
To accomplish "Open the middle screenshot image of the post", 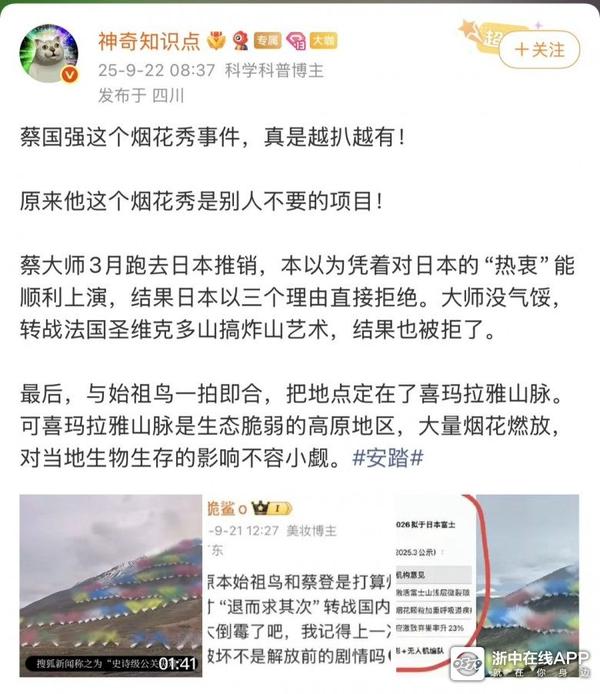I will (x=297, y=584).
